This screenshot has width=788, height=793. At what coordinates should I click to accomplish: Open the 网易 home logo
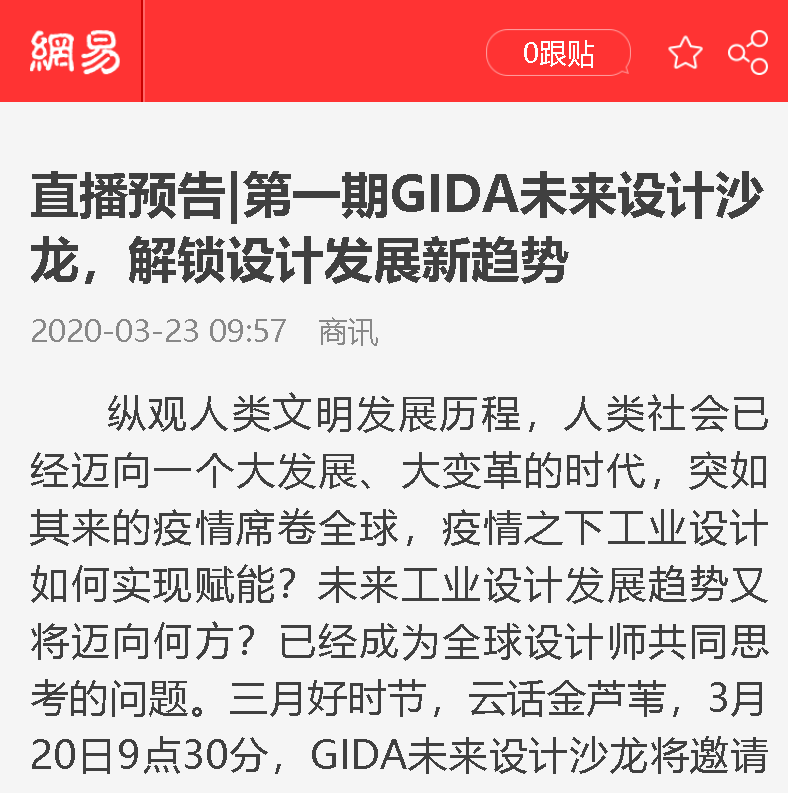[74, 51]
